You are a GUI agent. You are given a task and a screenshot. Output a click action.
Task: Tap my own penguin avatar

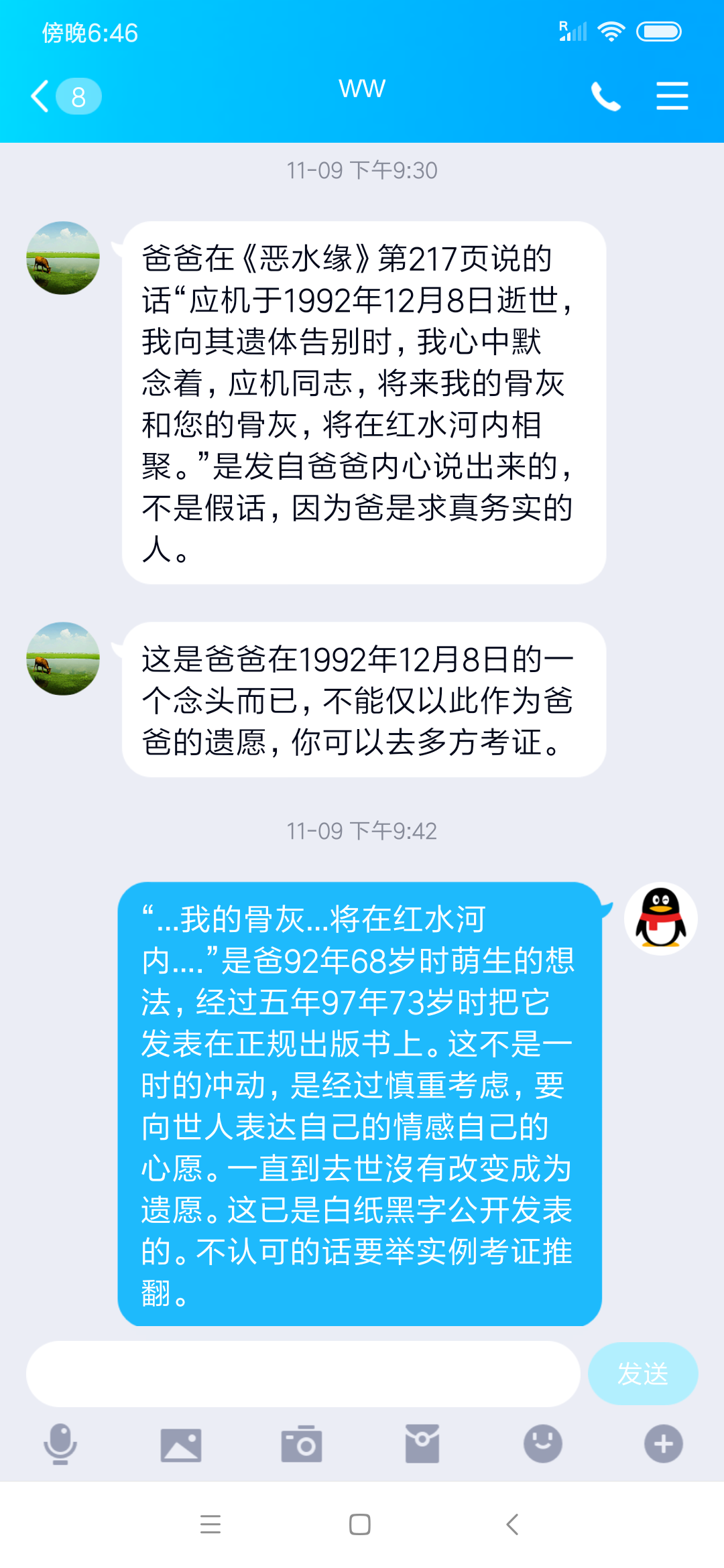pyautogui.click(x=660, y=919)
